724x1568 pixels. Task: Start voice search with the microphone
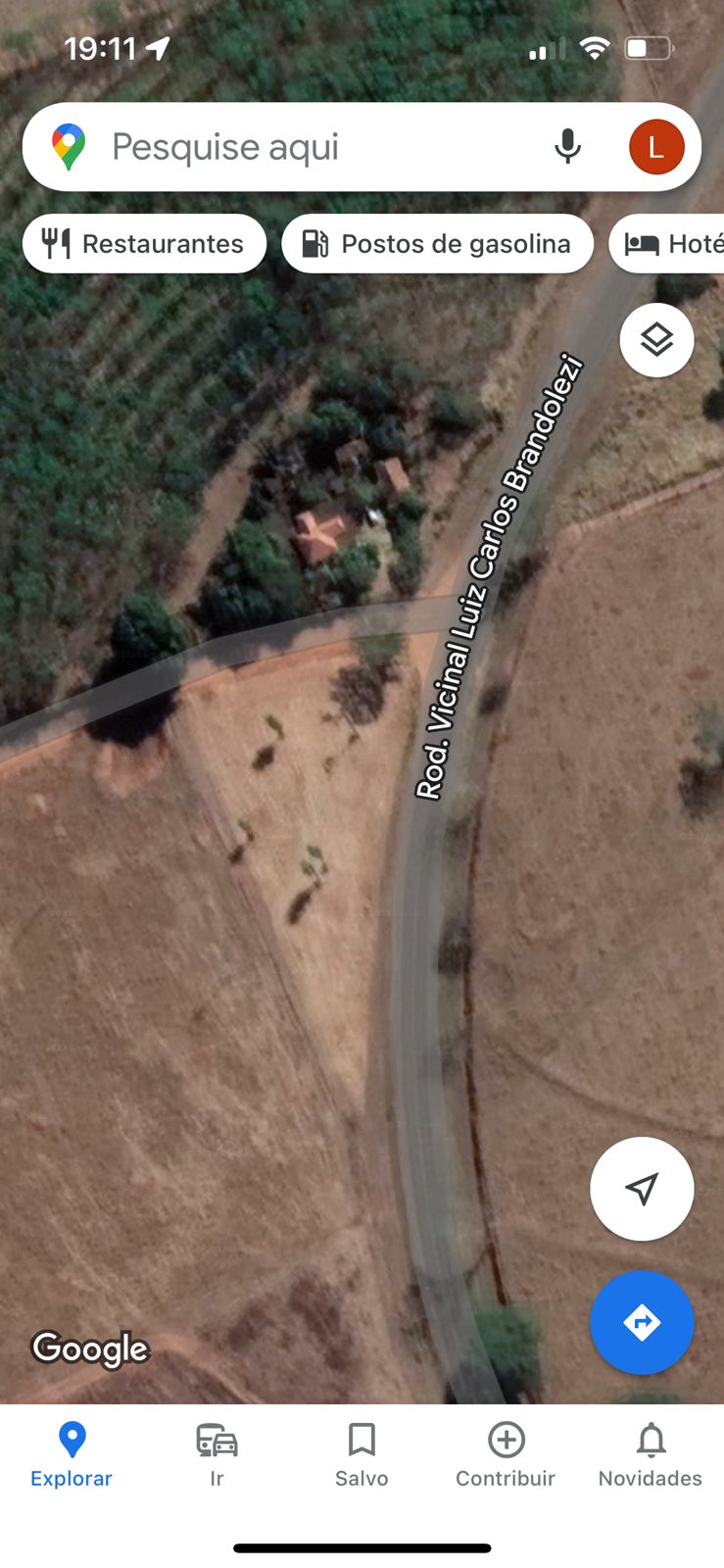567,147
